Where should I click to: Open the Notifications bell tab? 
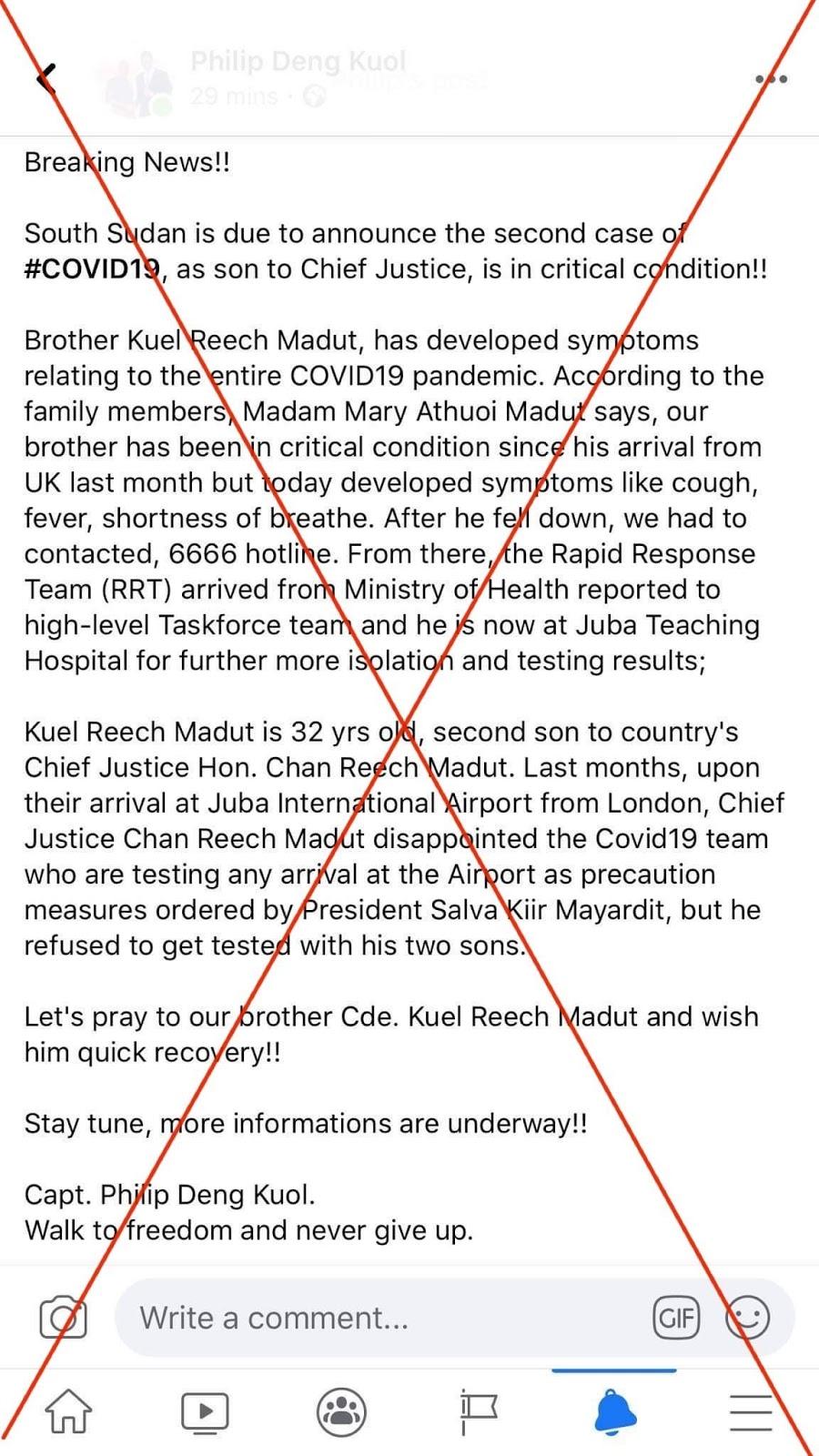click(614, 1411)
